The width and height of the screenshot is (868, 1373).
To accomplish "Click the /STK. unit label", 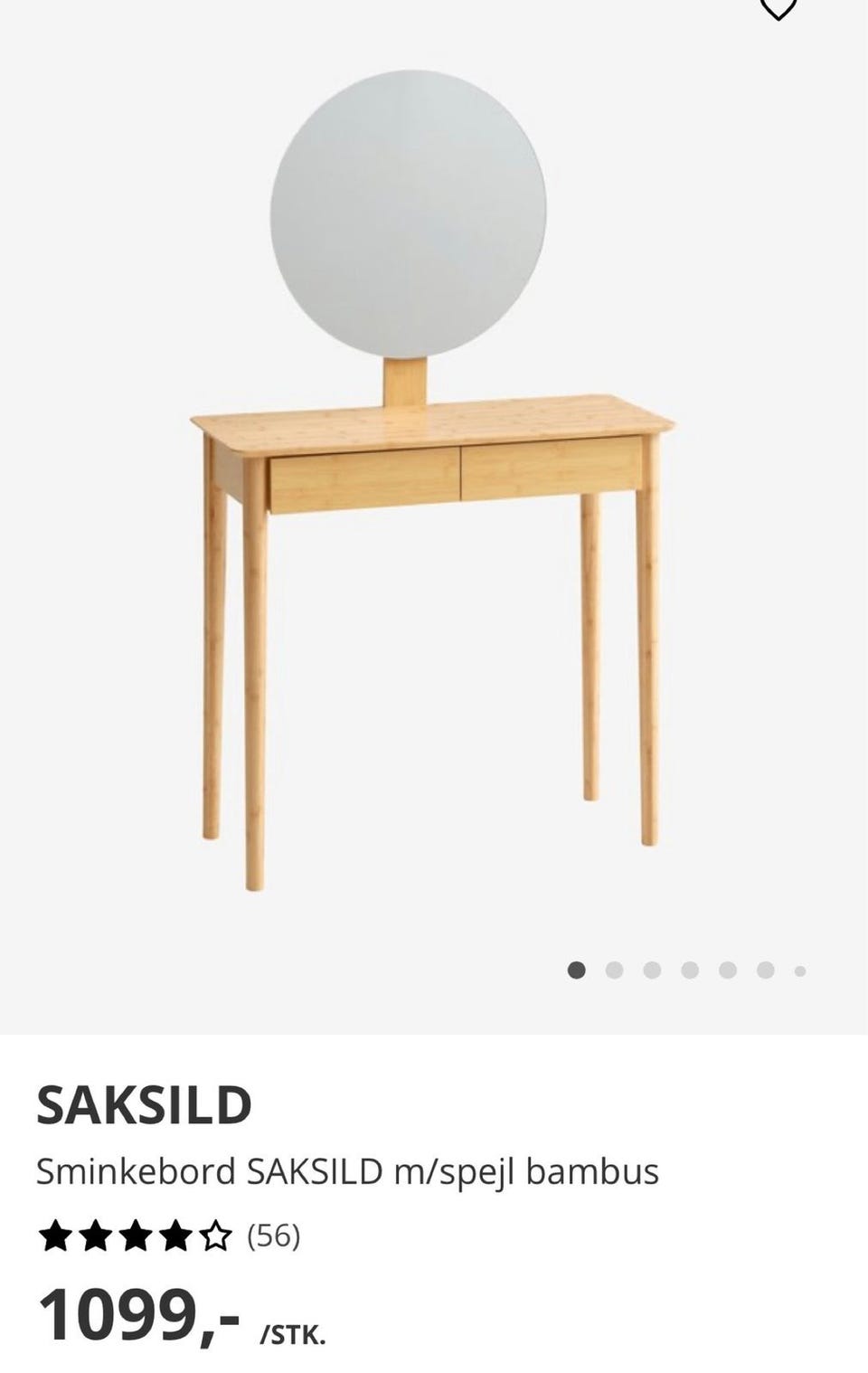I will pos(294,1333).
